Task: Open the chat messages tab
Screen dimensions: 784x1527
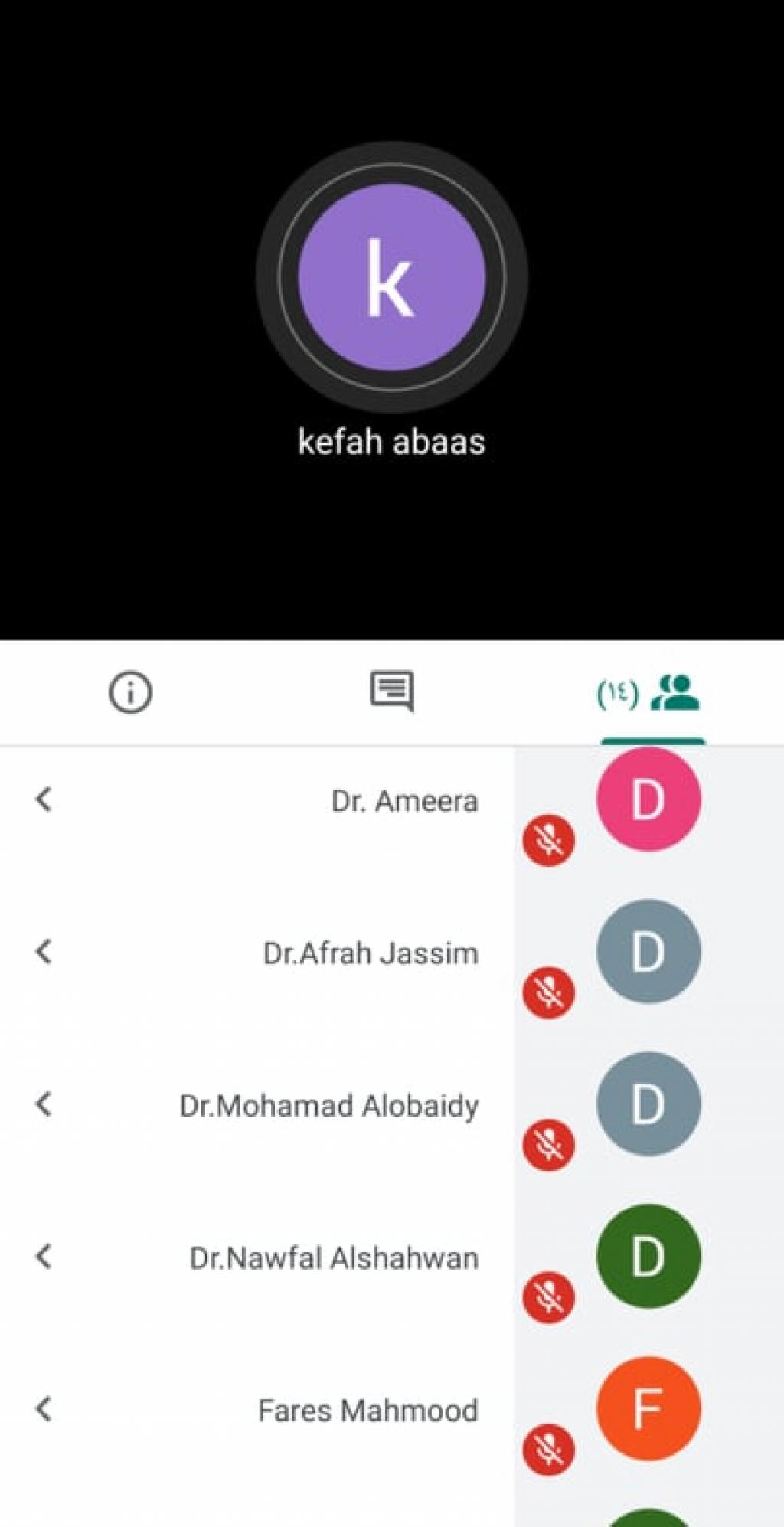Action: (392, 691)
